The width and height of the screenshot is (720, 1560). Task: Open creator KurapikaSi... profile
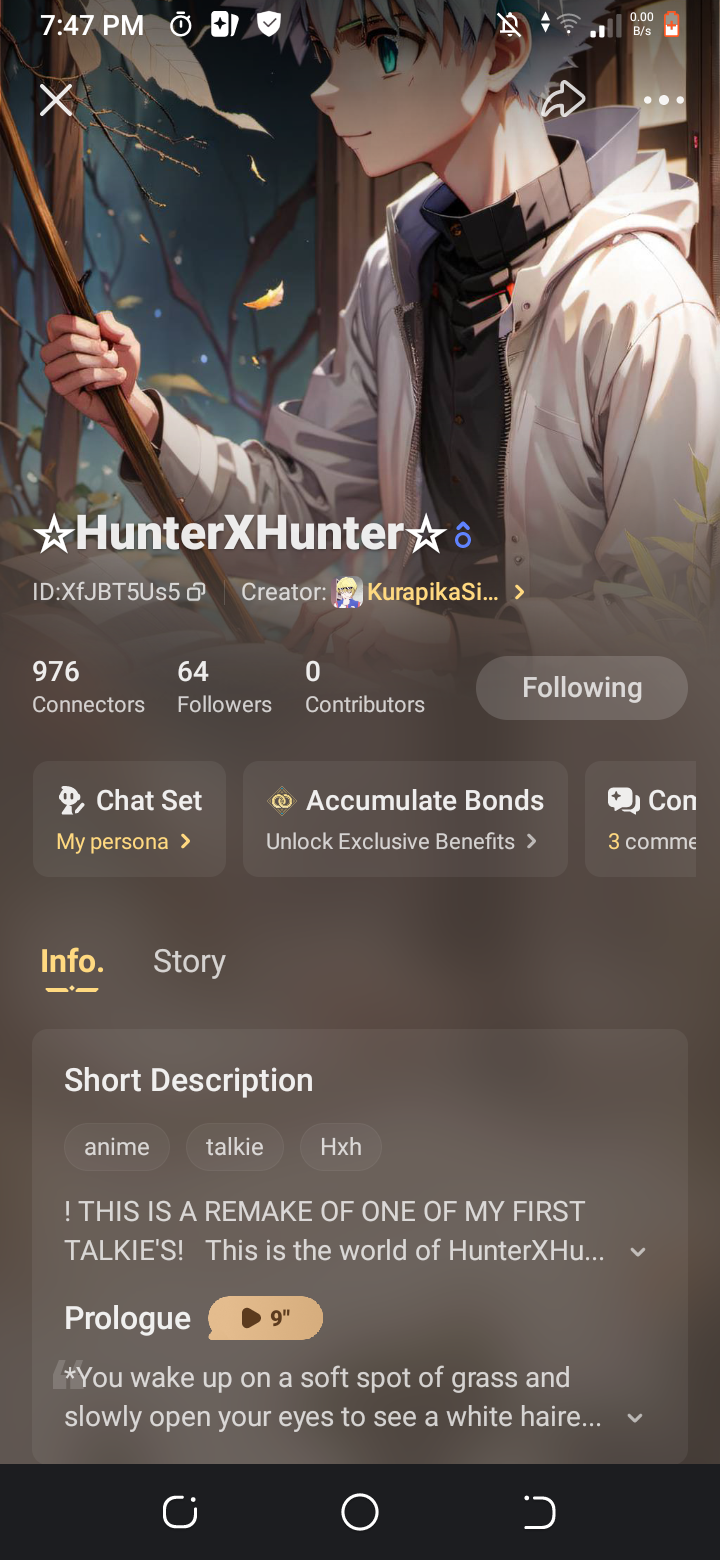[x=430, y=592]
